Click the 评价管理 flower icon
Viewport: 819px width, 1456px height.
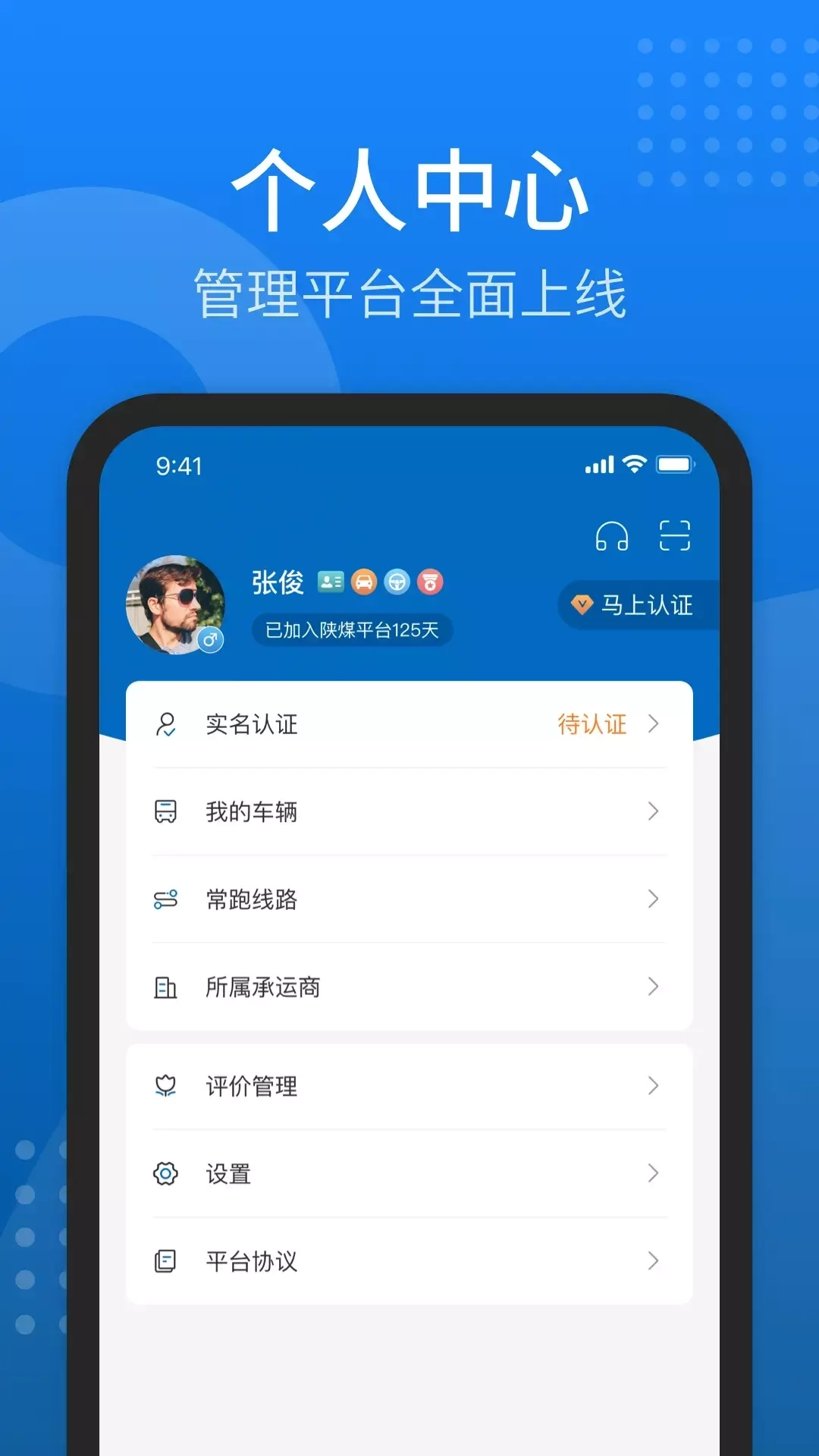coord(165,1086)
